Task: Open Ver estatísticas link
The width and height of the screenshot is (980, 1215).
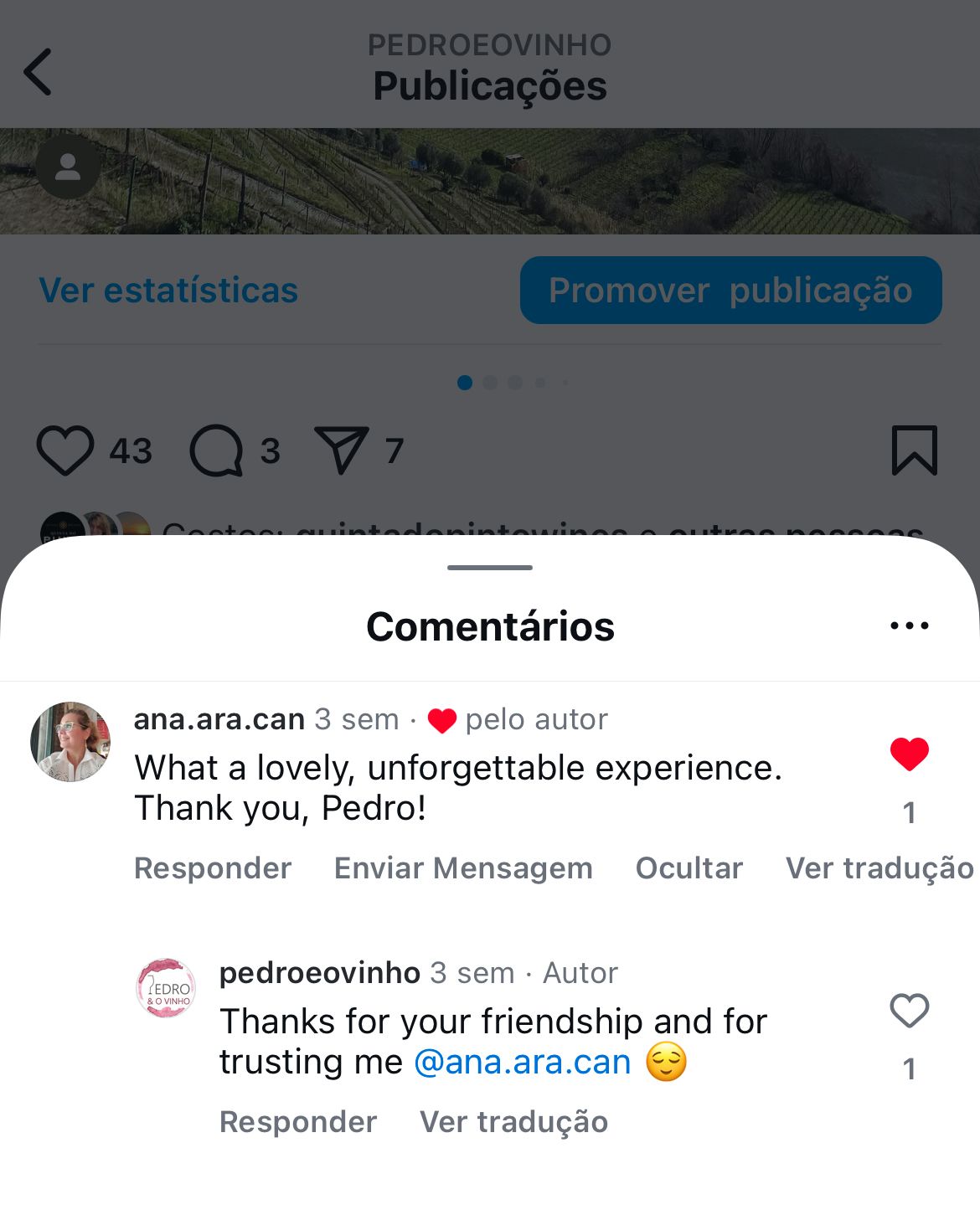Action: (168, 291)
